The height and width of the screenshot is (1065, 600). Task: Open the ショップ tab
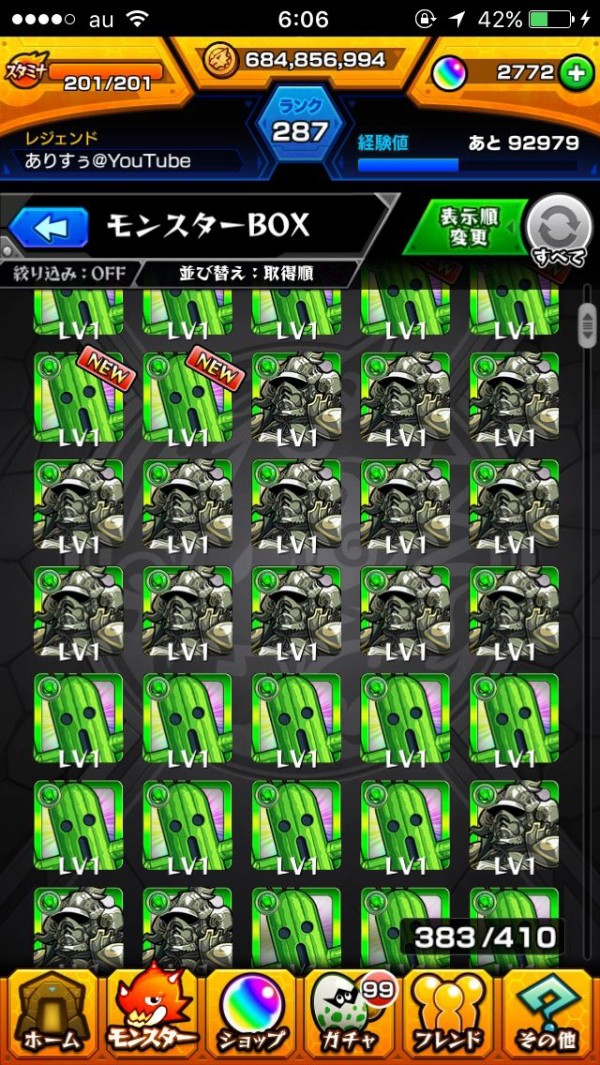[x=250, y=1012]
